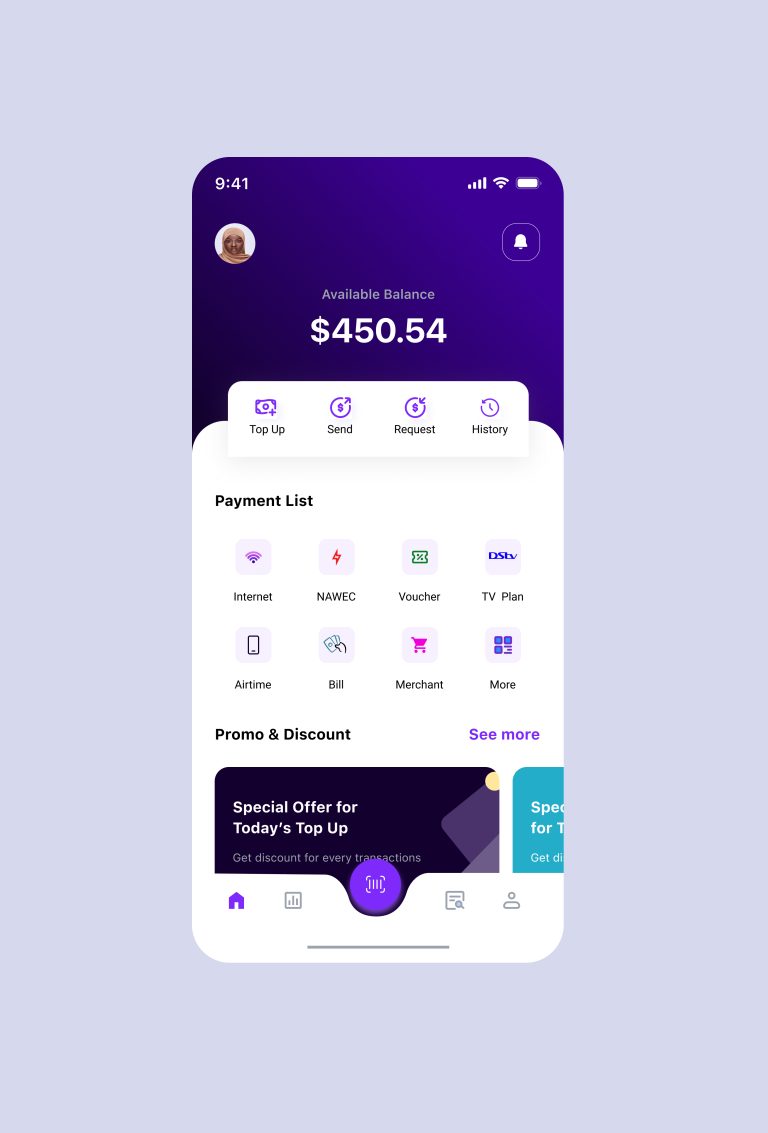Open the profile avatar

[x=235, y=244]
